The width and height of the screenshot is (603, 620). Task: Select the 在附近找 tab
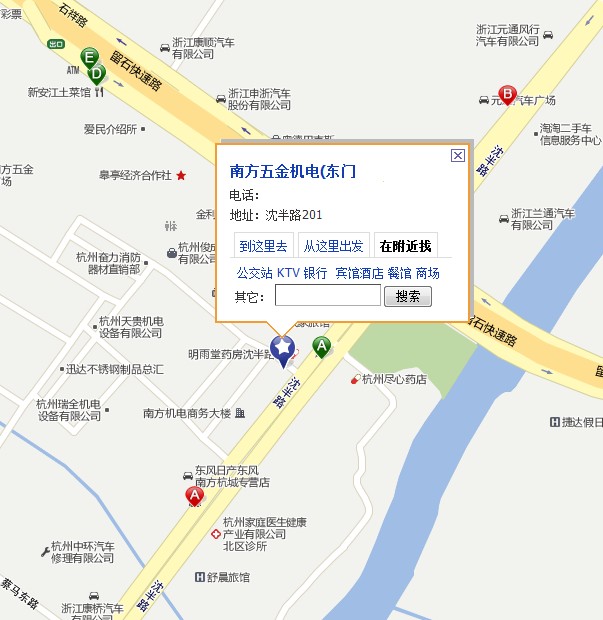(x=405, y=246)
